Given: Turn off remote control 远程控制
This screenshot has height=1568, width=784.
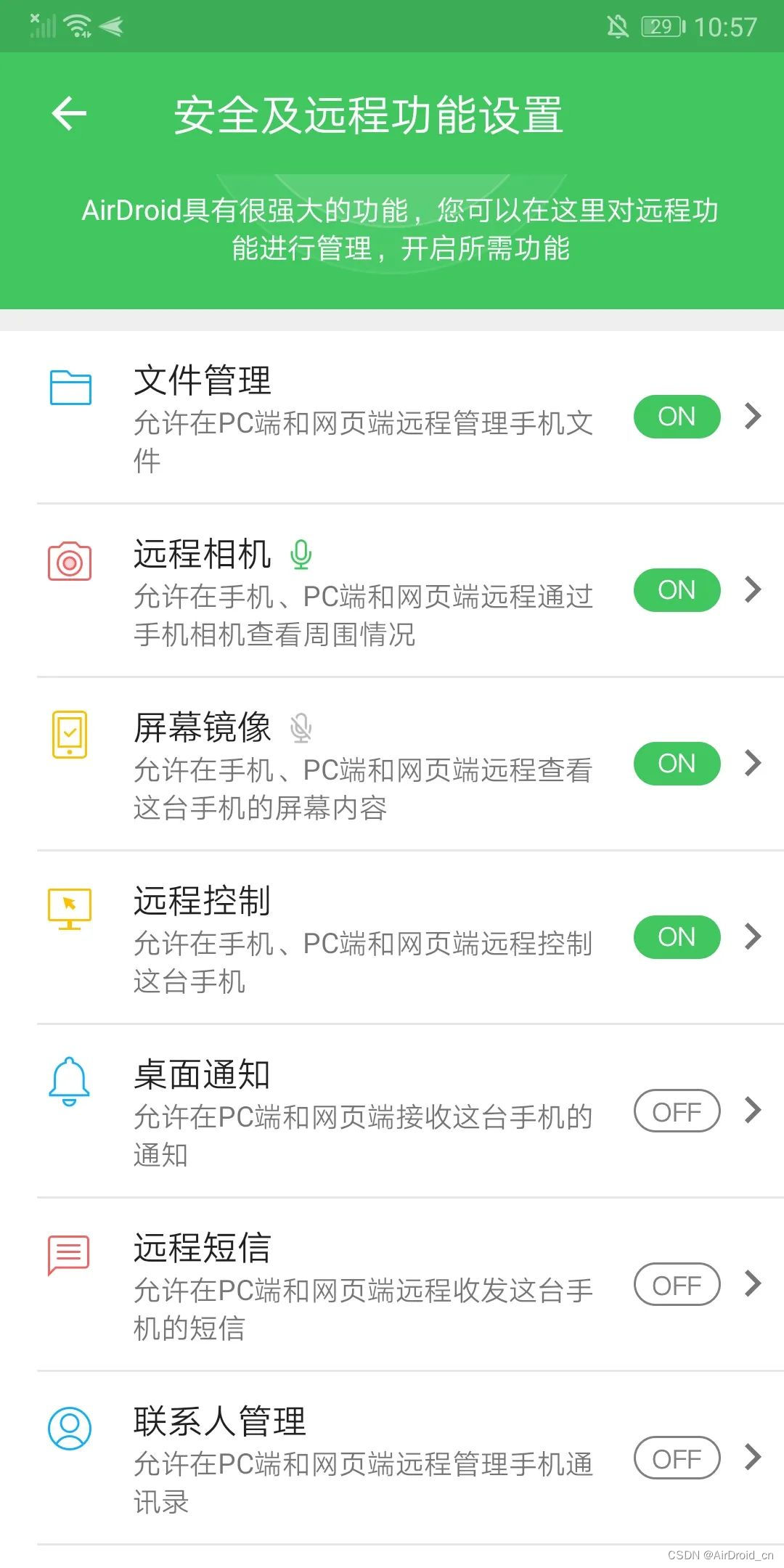Looking at the screenshot, I should point(675,936).
